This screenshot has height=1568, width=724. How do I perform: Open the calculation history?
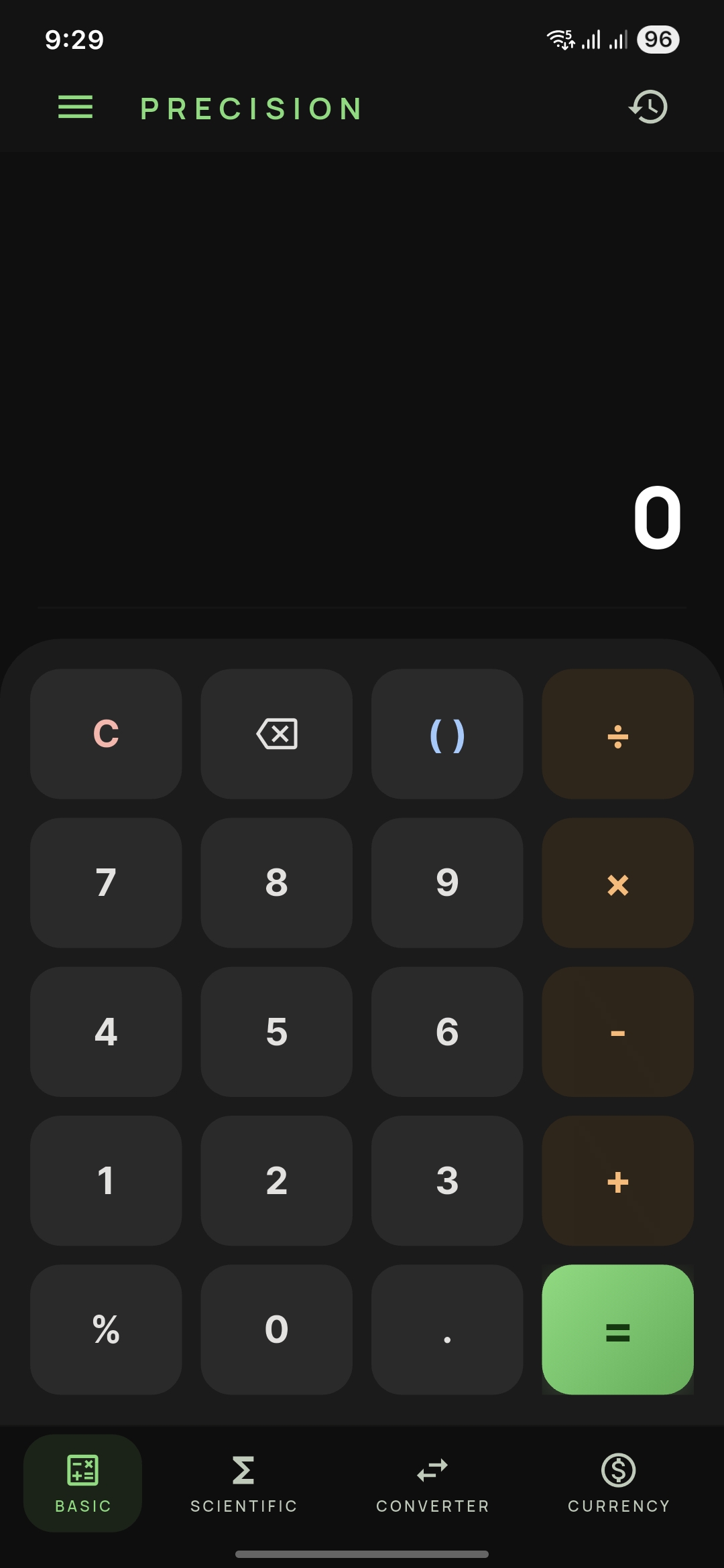click(x=648, y=107)
